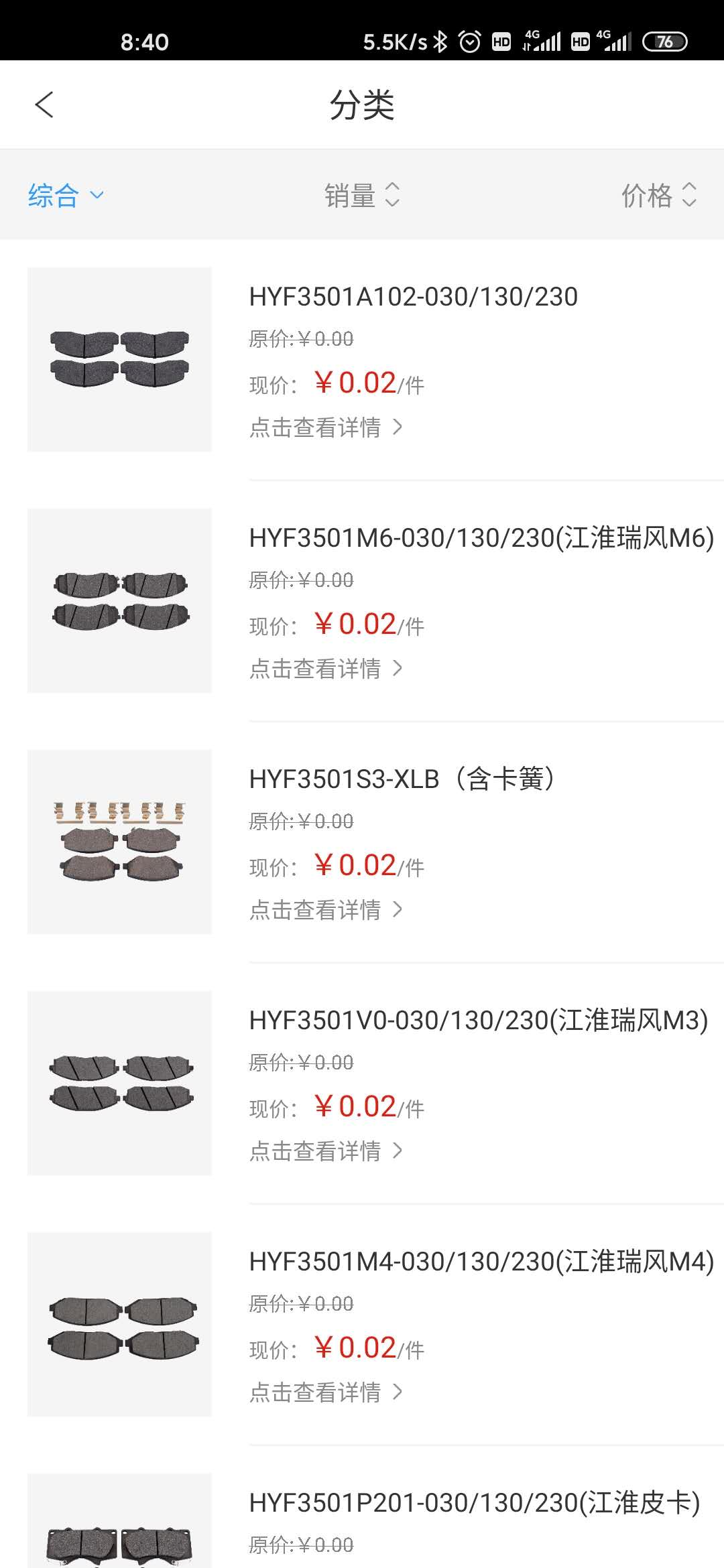
Task: Sort products by 价格
Action: point(658,196)
